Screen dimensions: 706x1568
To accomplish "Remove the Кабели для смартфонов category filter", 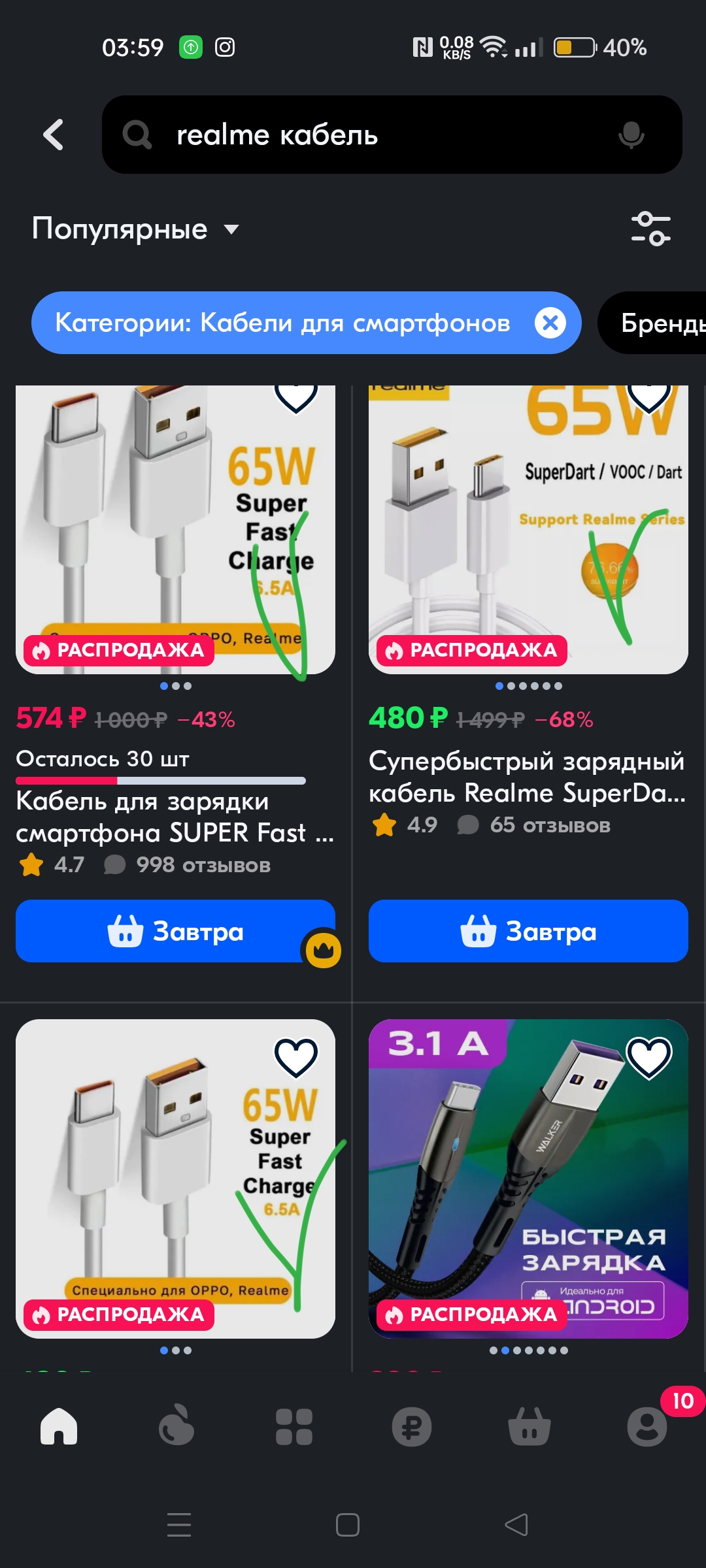I will click(x=550, y=323).
